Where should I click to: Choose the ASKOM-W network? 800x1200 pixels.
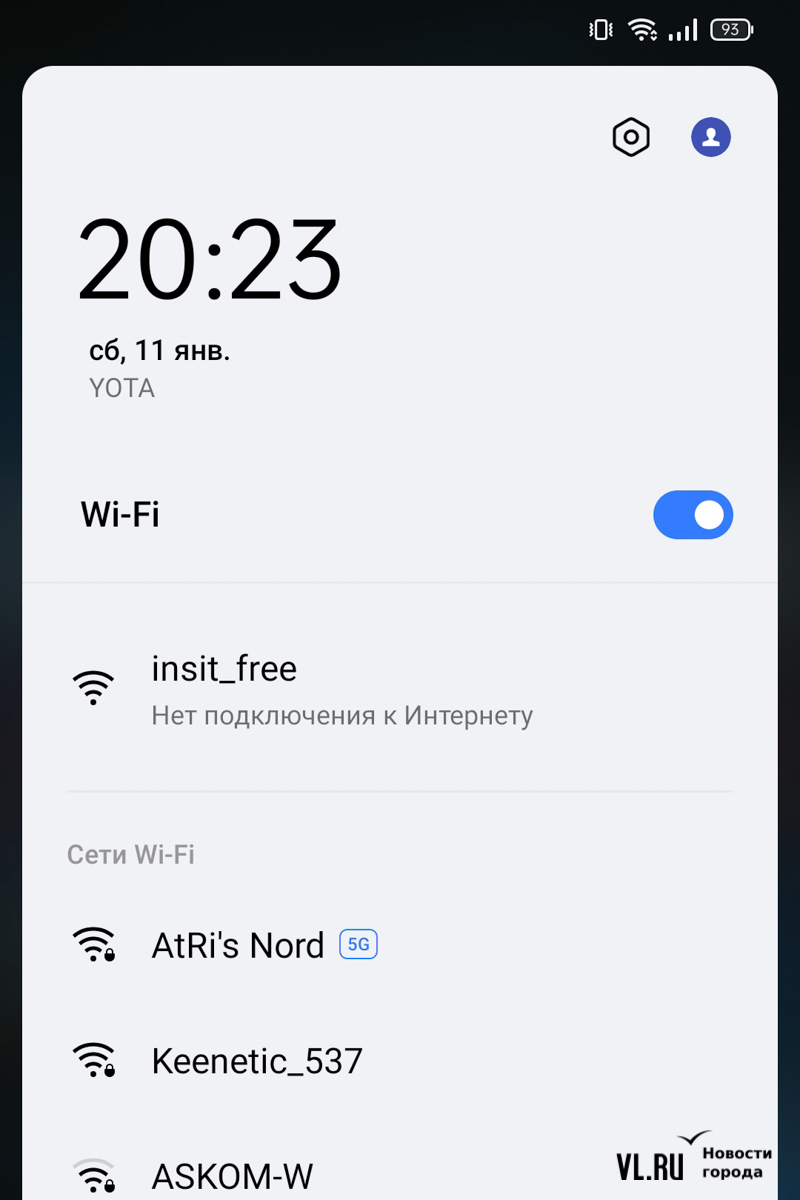[x=232, y=1175]
